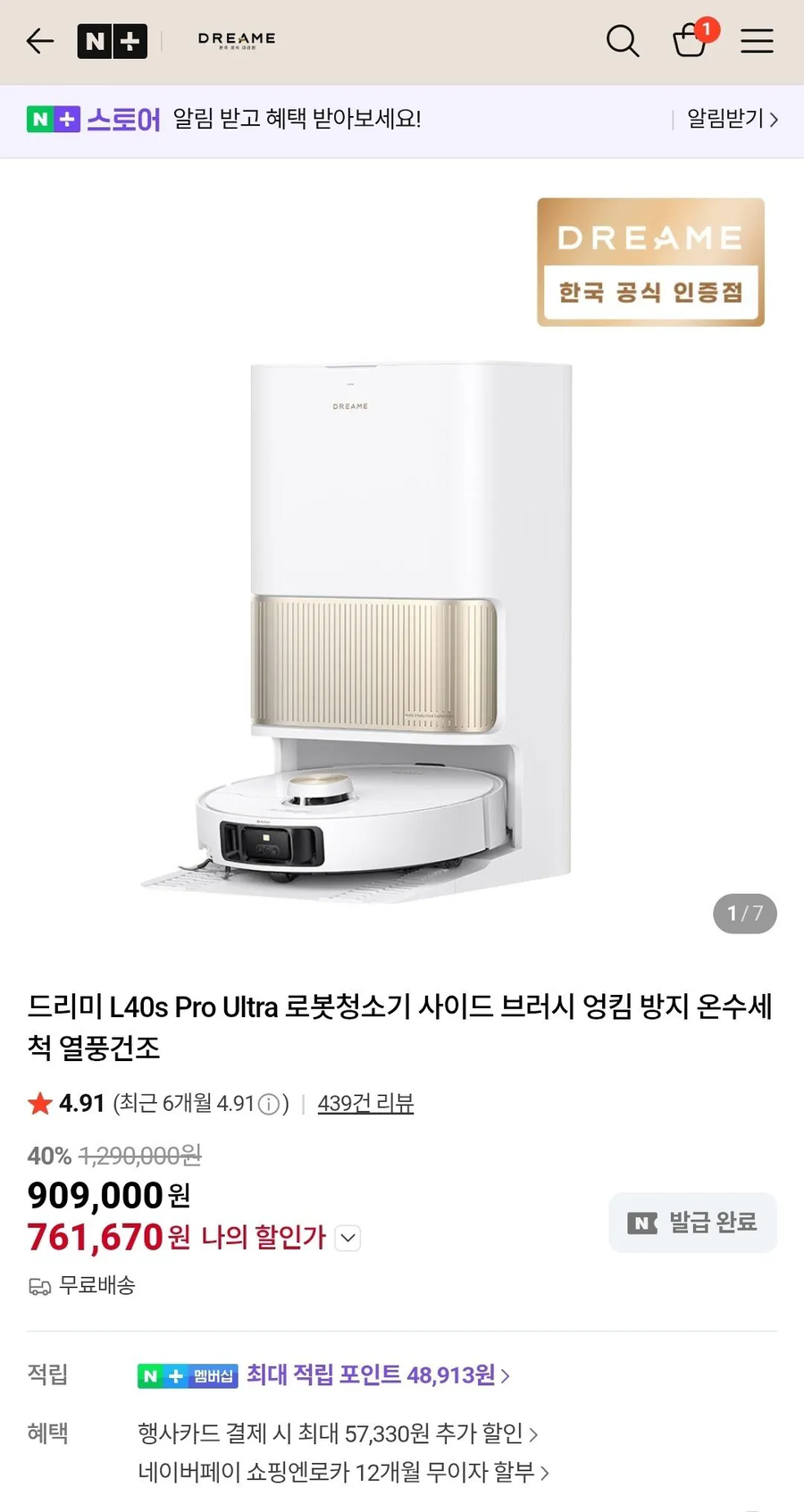Open the 알림받기 notification settings

tap(728, 119)
